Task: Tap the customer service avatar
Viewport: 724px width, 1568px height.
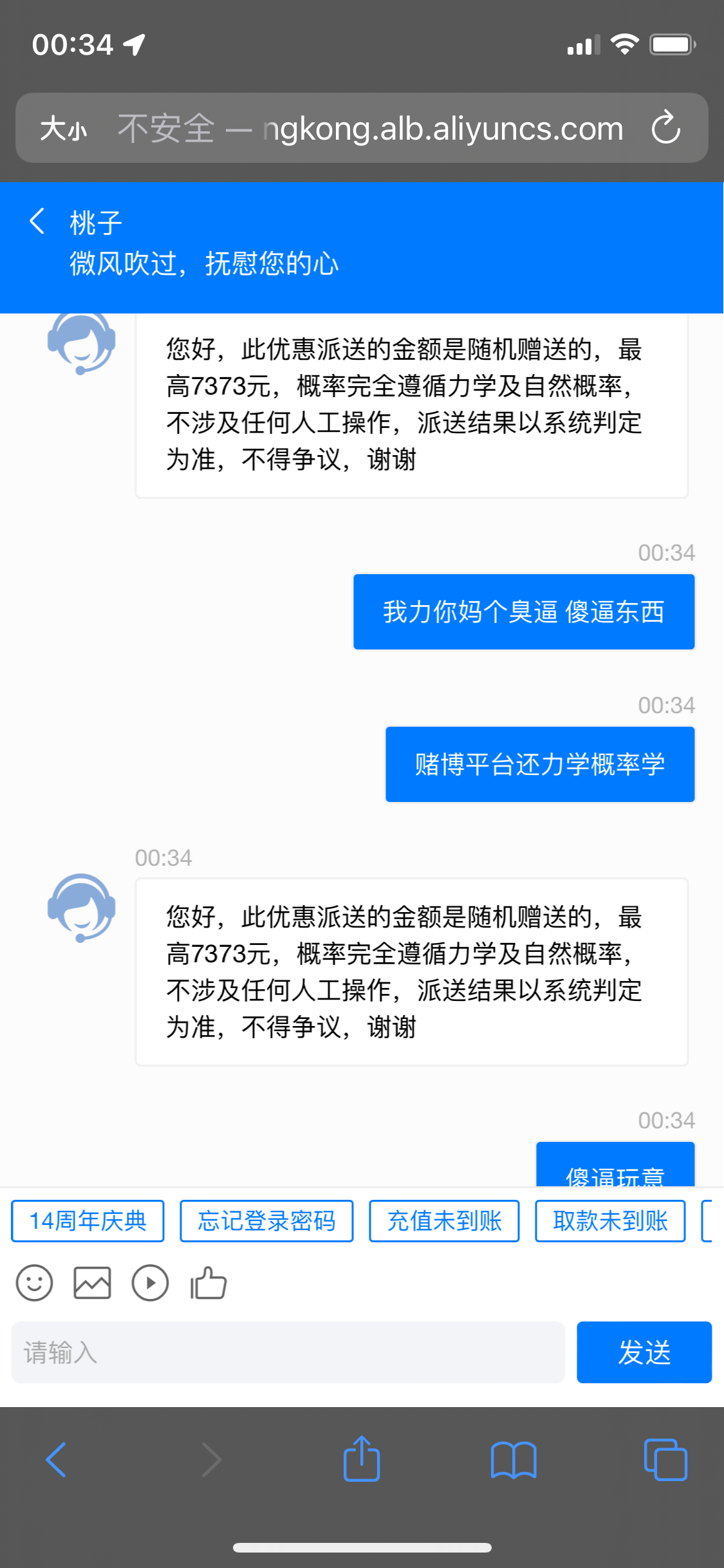Action: click(x=80, y=908)
